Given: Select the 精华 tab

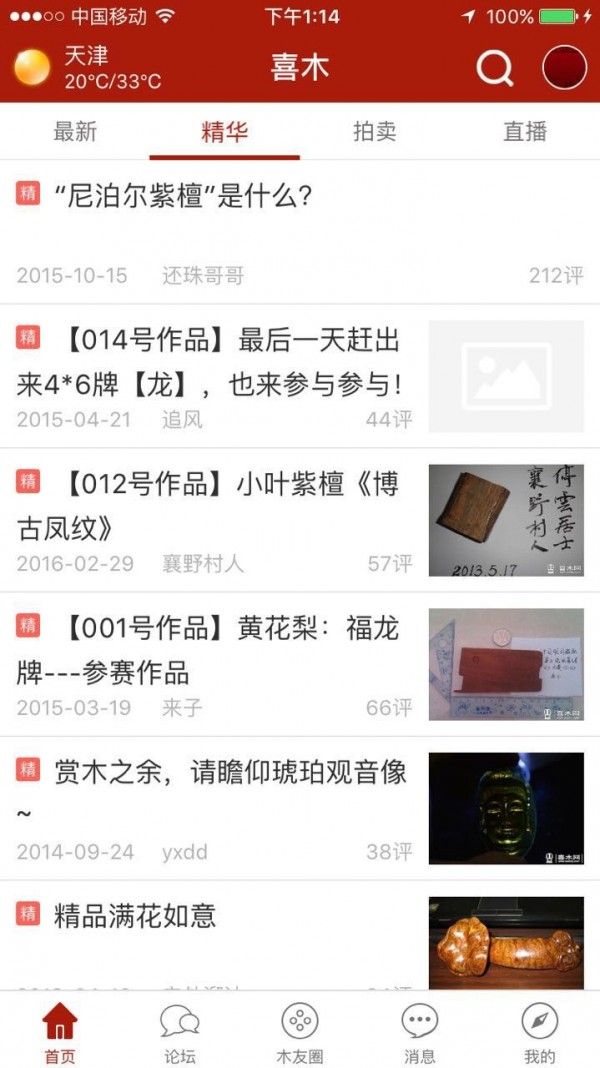Looking at the screenshot, I should point(225,131).
